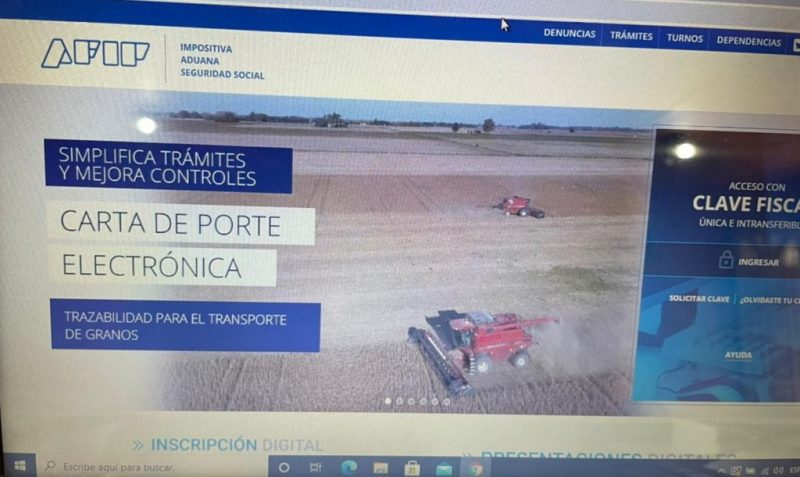This screenshot has height=477, width=800.
Task: Select the Solicitar Clave link
Action: click(x=699, y=300)
